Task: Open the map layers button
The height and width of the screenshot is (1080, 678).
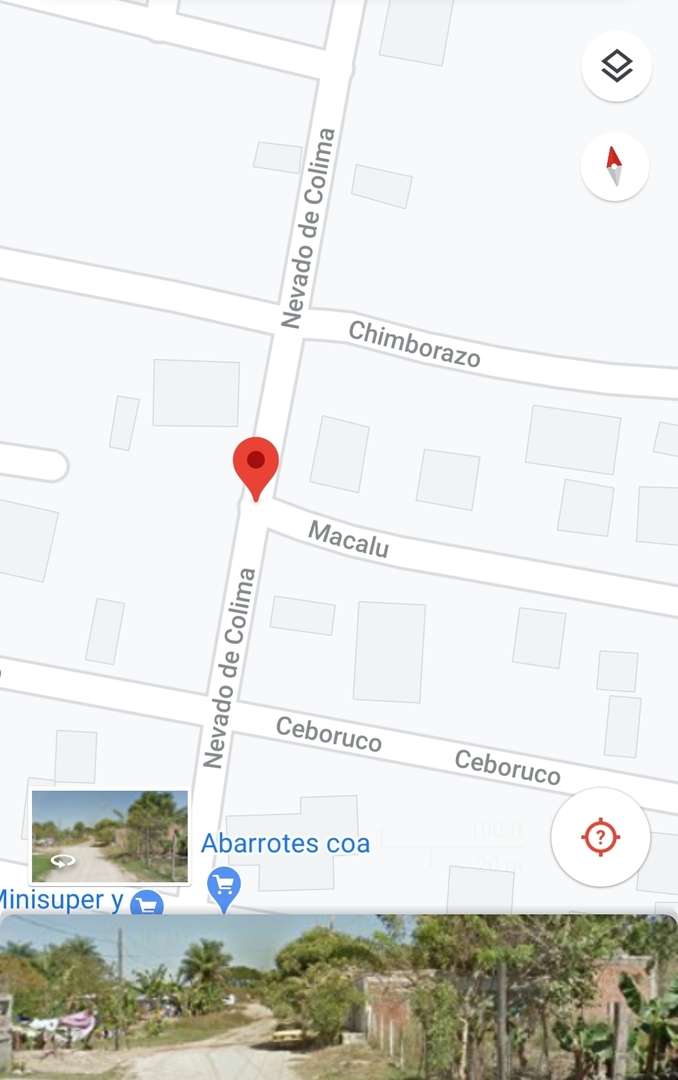Action: tap(616, 67)
